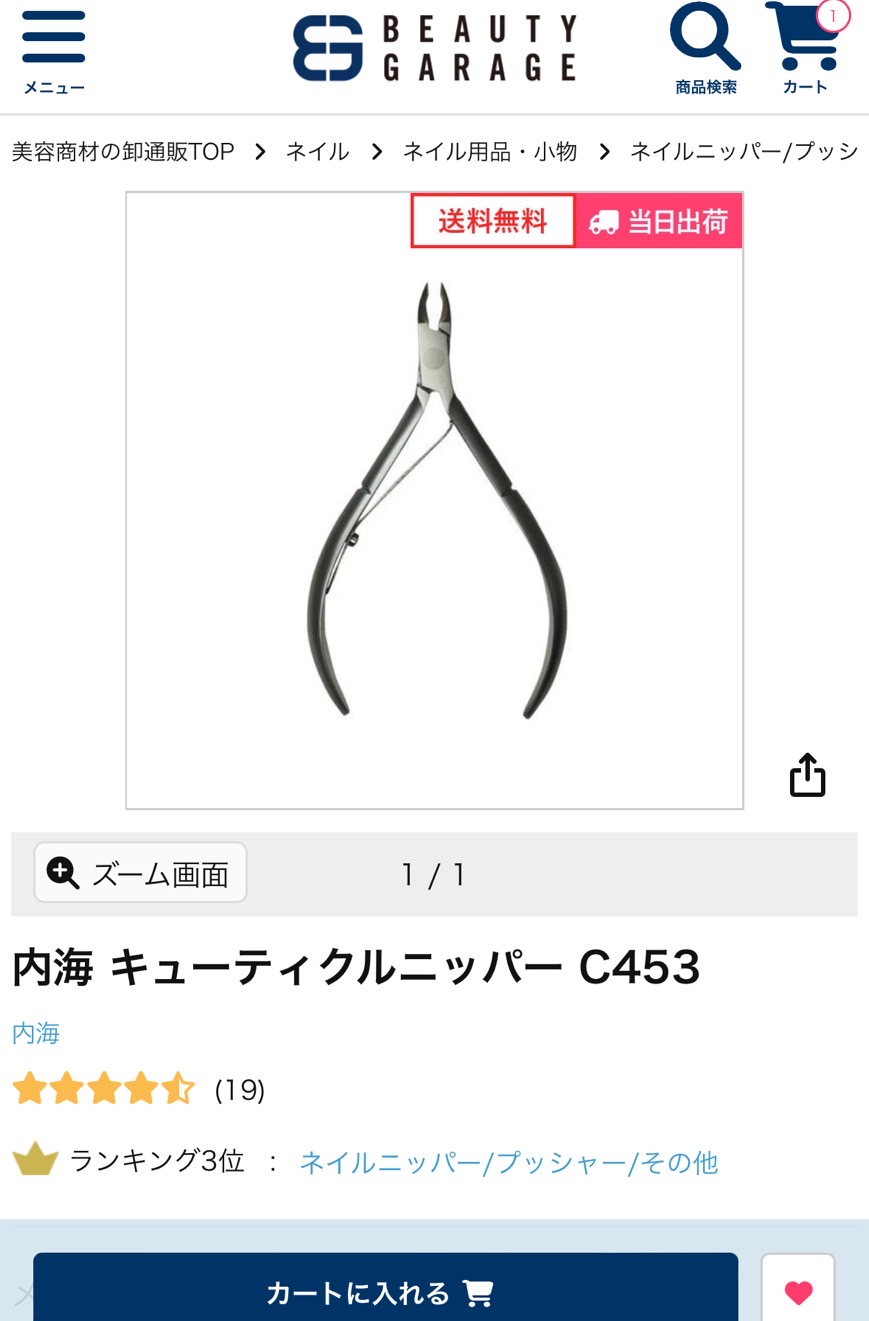This screenshot has height=1321, width=869.
Task: Enlarge the cuticle nipper product image
Action: (434, 500)
